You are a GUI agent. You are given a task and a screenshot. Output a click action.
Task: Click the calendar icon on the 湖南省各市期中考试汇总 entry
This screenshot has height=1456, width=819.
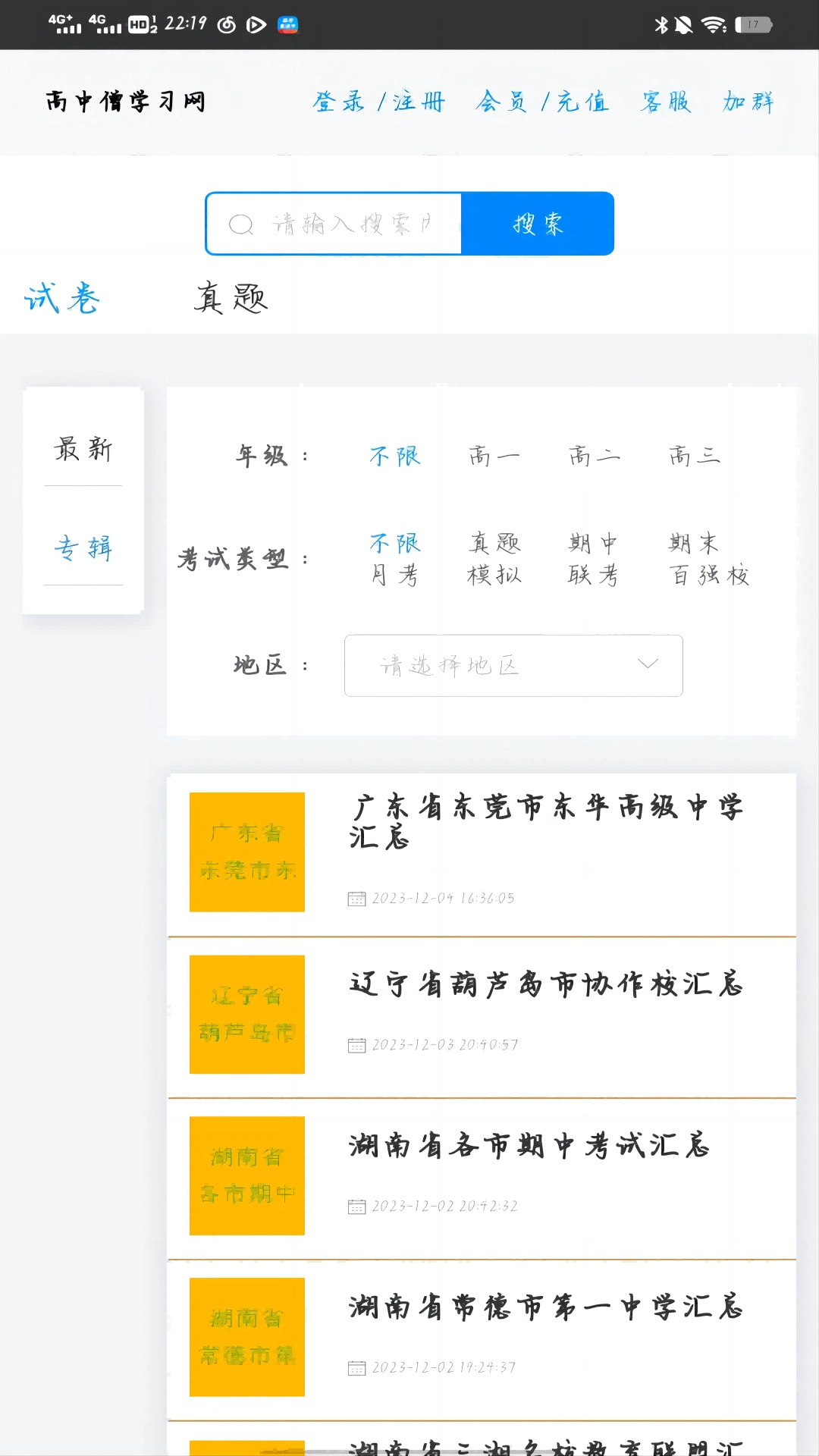pyautogui.click(x=356, y=1206)
